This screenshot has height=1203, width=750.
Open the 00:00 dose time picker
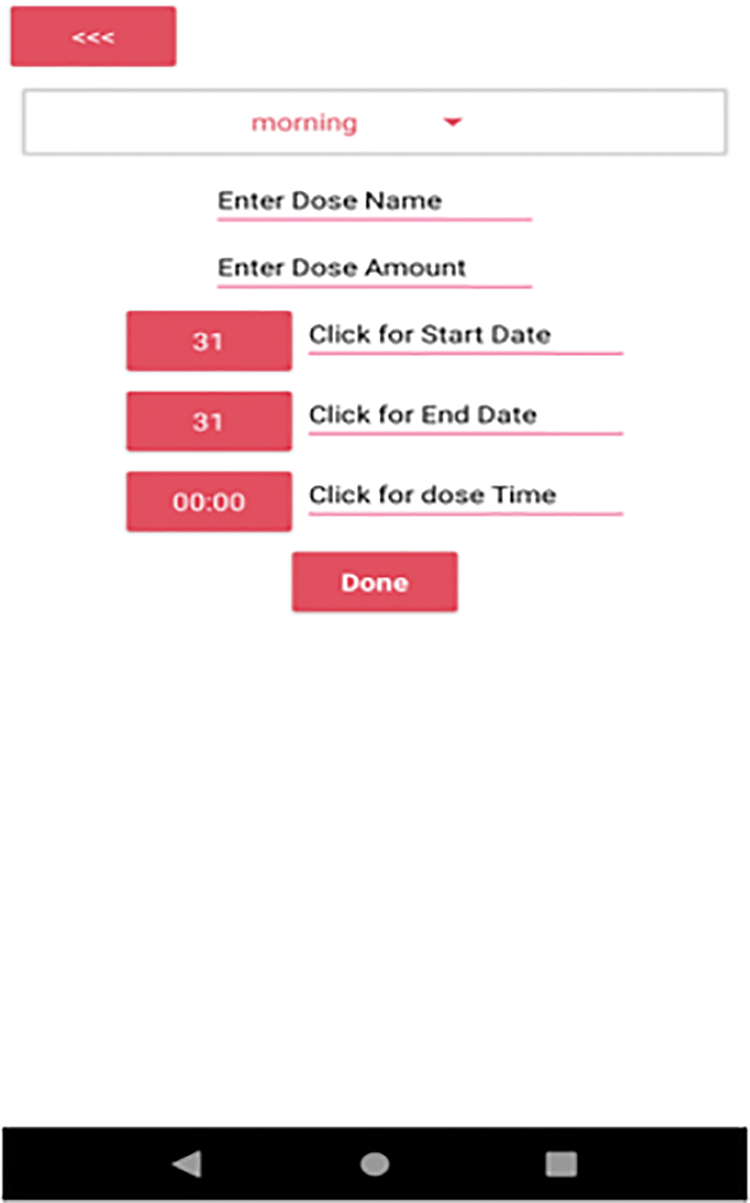click(208, 502)
